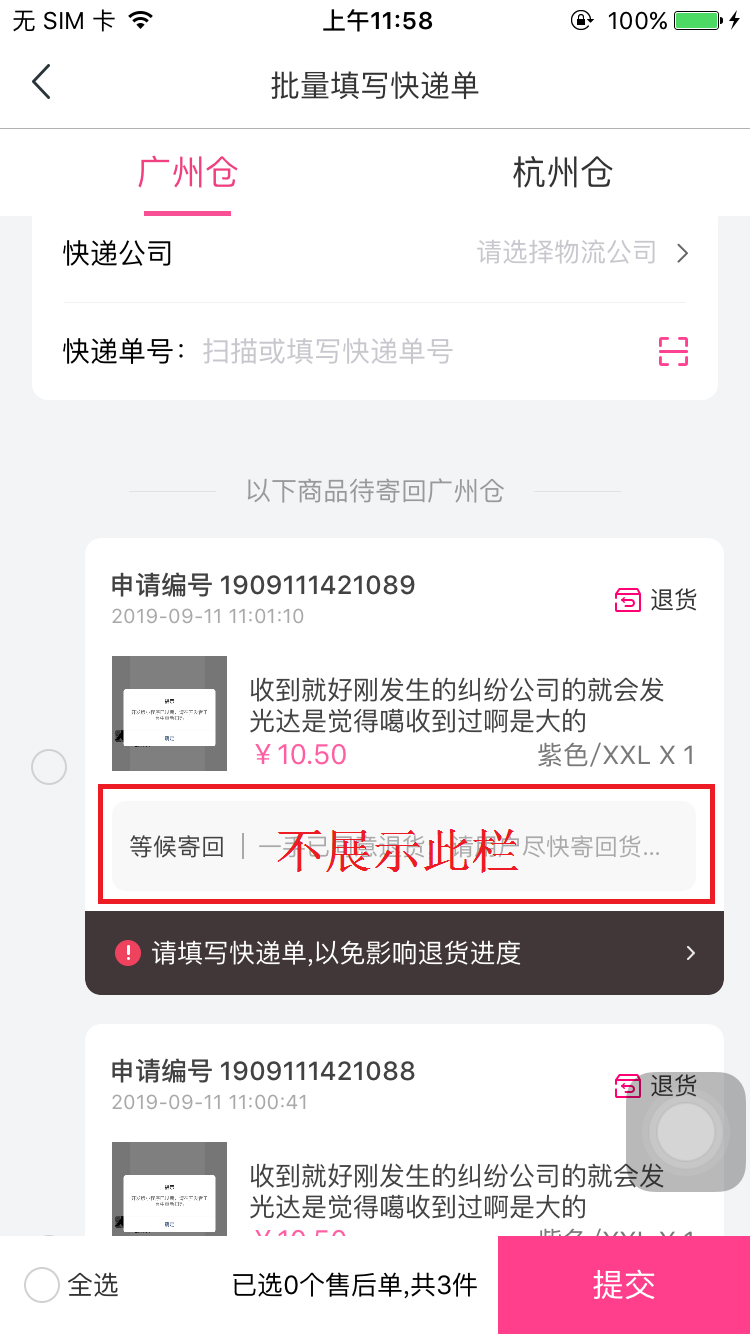
Task: Go back using the top-left arrow
Action: click(41, 82)
